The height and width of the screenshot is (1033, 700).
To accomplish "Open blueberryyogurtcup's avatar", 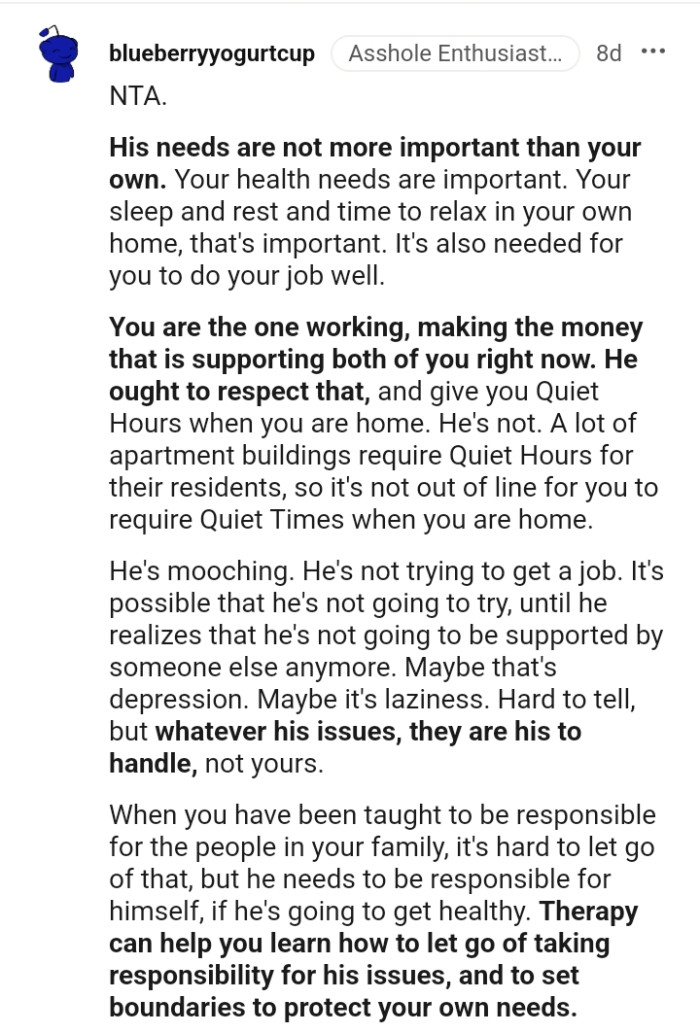I will coord(60,58).
